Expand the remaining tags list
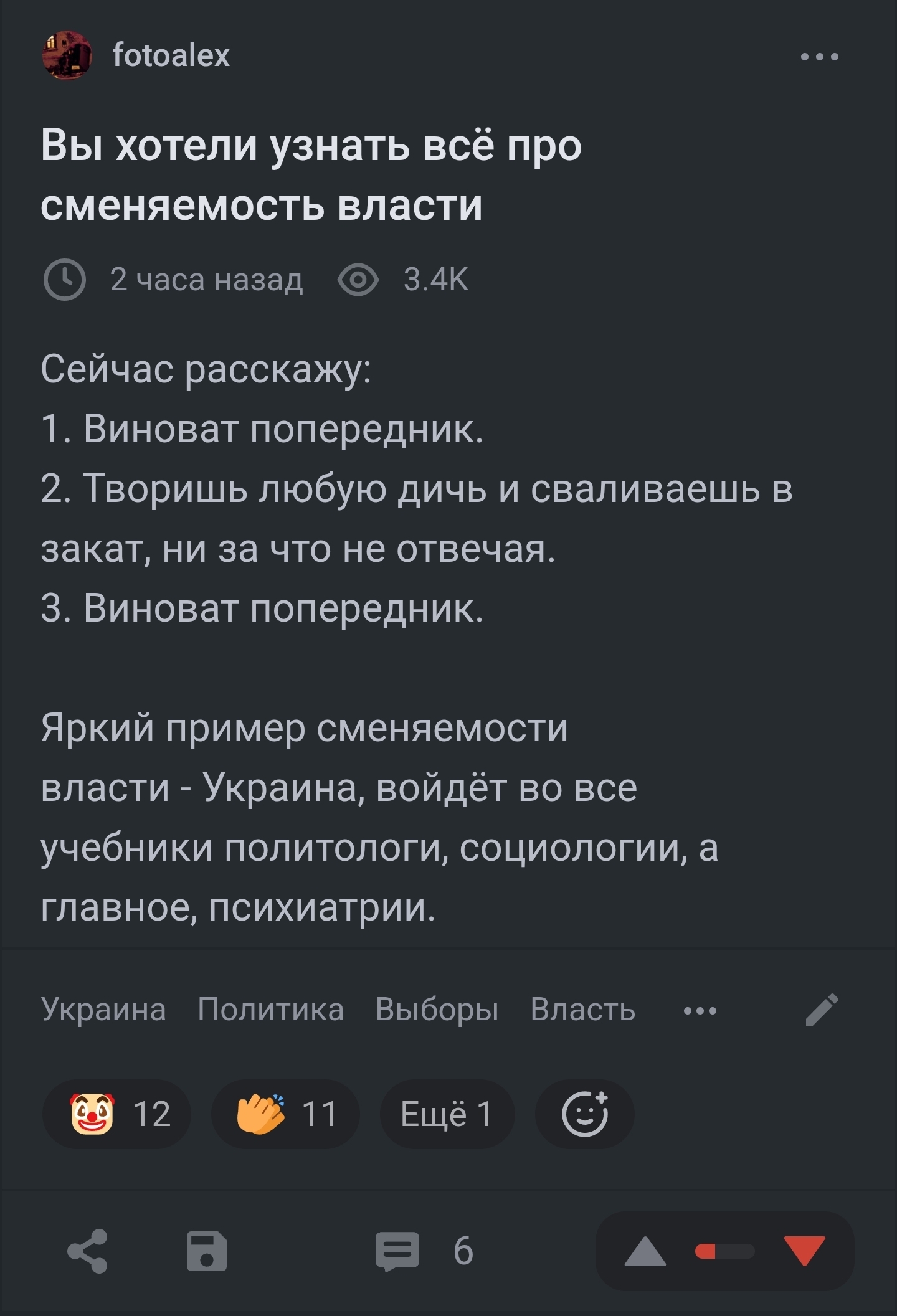The height and width of the screenshot is (1316, 897). [x=700, y=1010]
